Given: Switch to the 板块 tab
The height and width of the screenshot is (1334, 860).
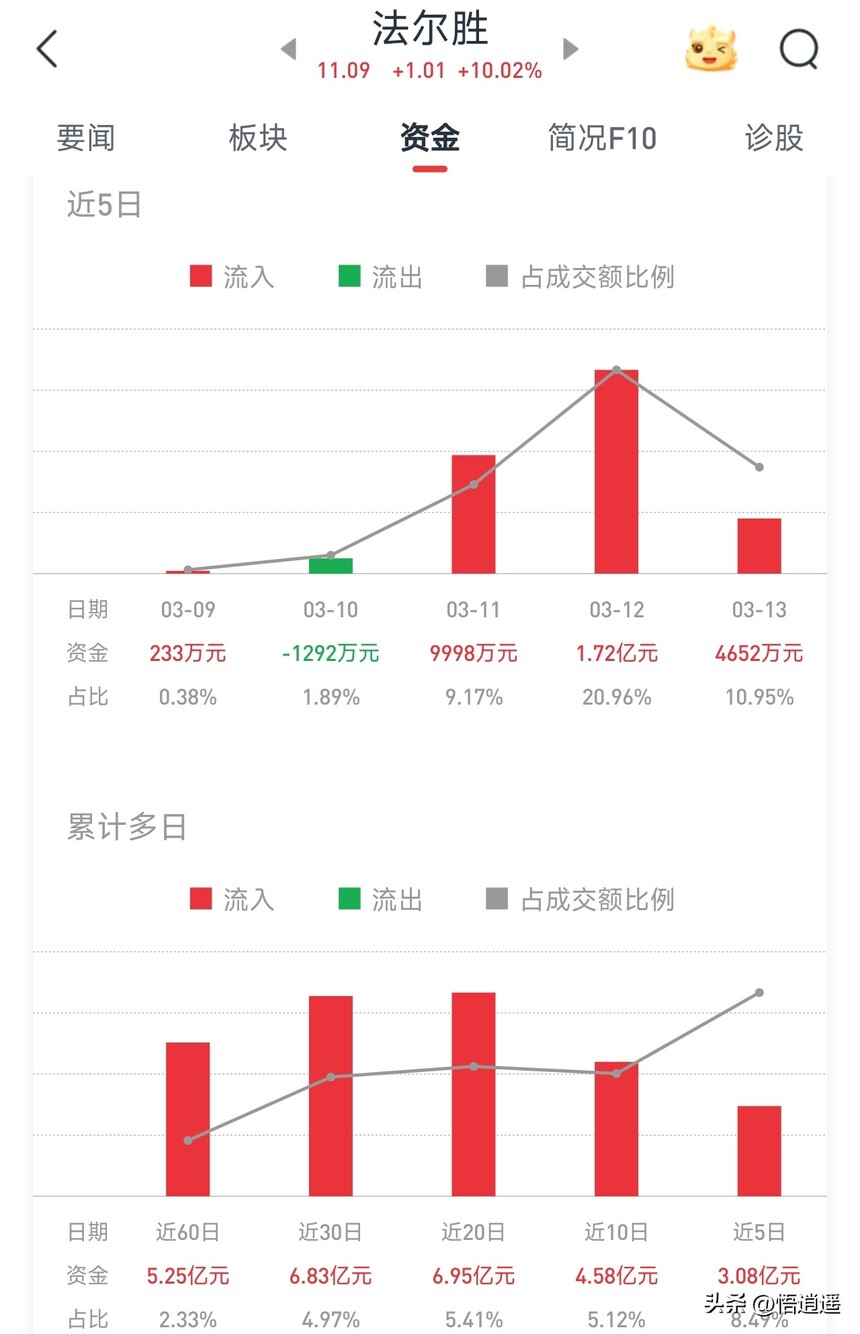Looking at the screenshot, I should (x=258, y=138).
